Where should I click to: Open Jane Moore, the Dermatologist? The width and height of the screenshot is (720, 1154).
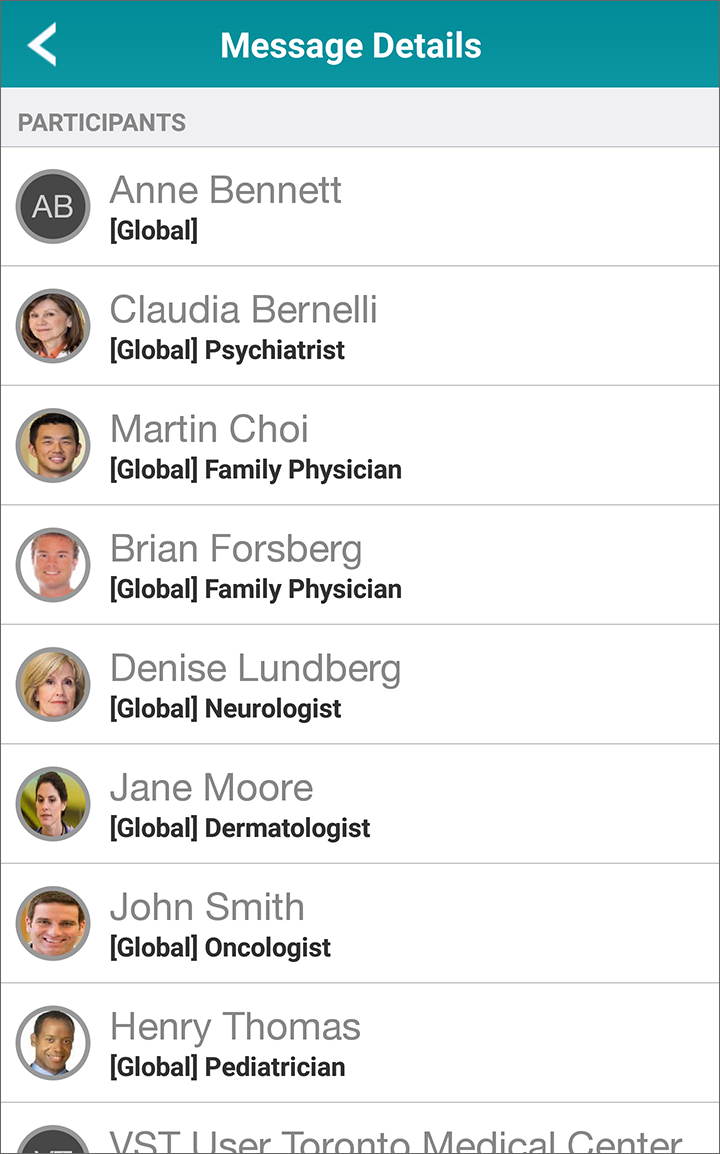[x=360, y=804]
